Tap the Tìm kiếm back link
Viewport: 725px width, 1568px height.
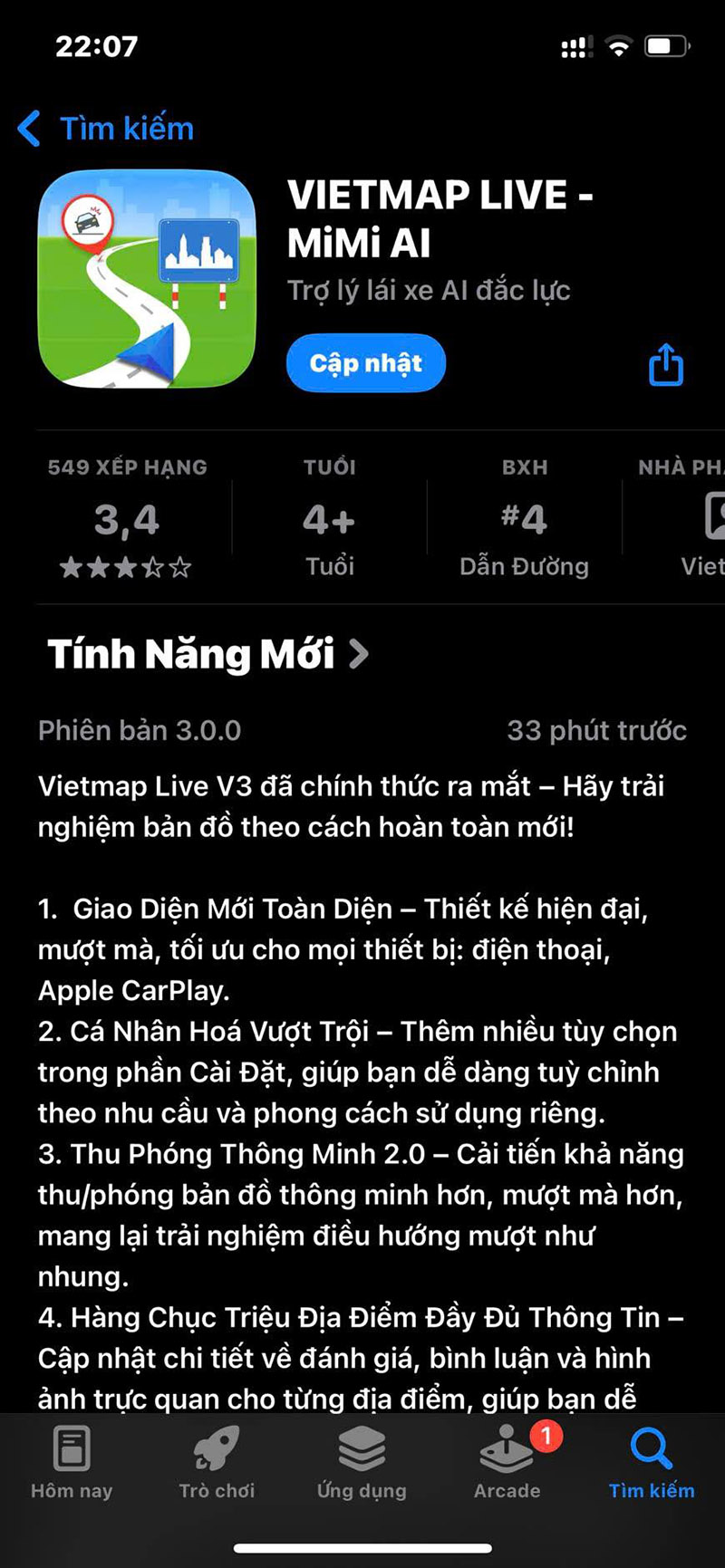(121, 128)
